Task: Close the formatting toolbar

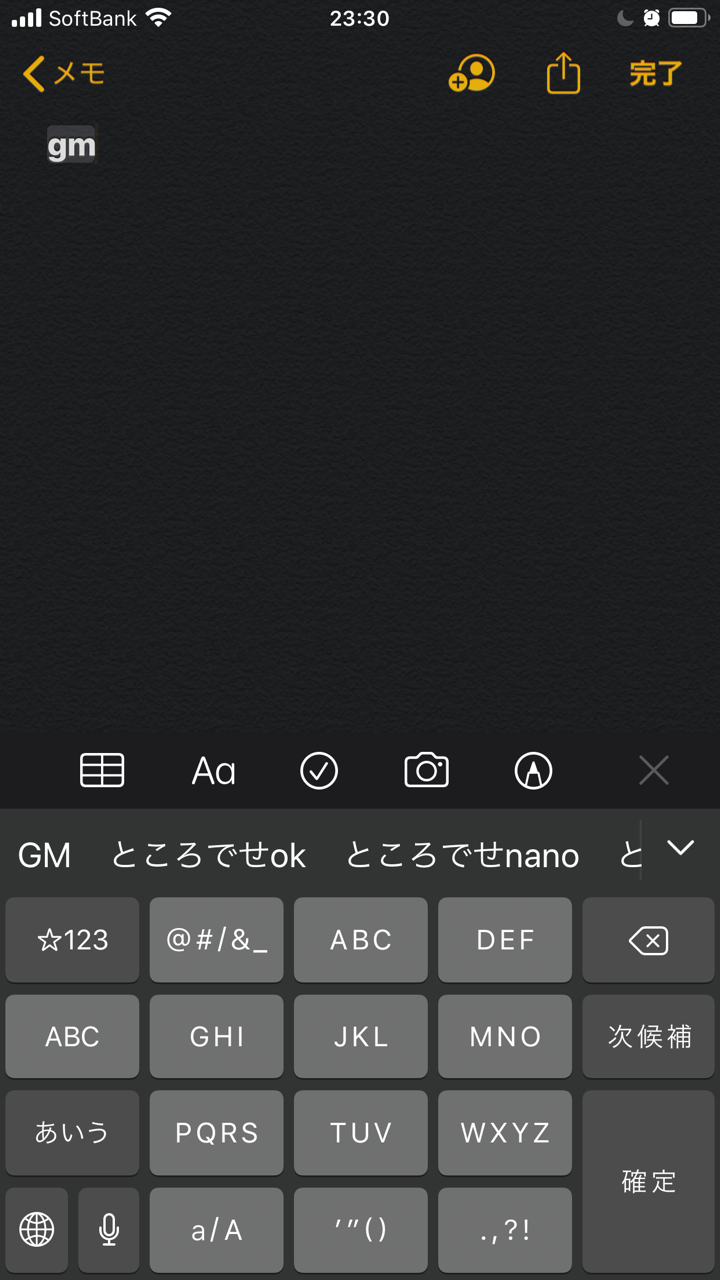Action: [x=654, y=771]
